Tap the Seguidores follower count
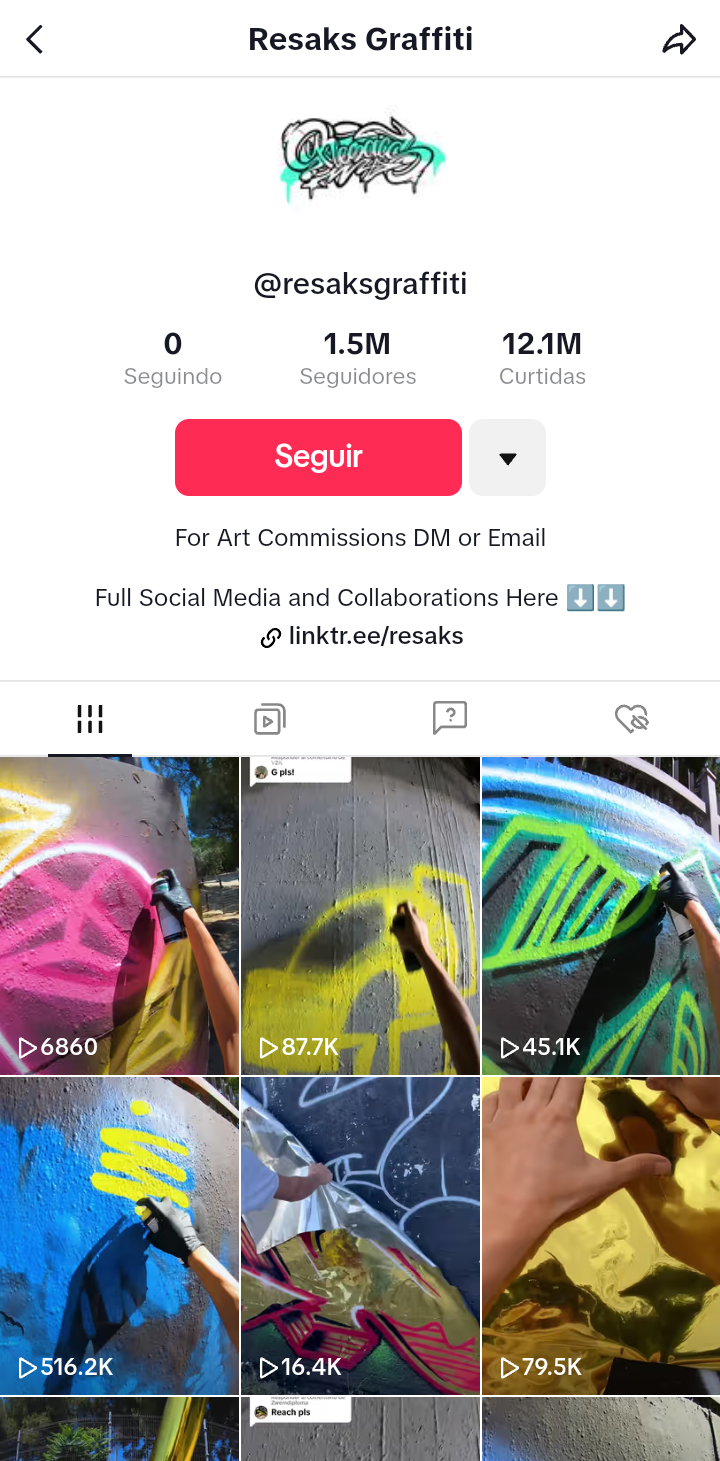The width and height of the screenshot is (720, 1461). point(358,358)
